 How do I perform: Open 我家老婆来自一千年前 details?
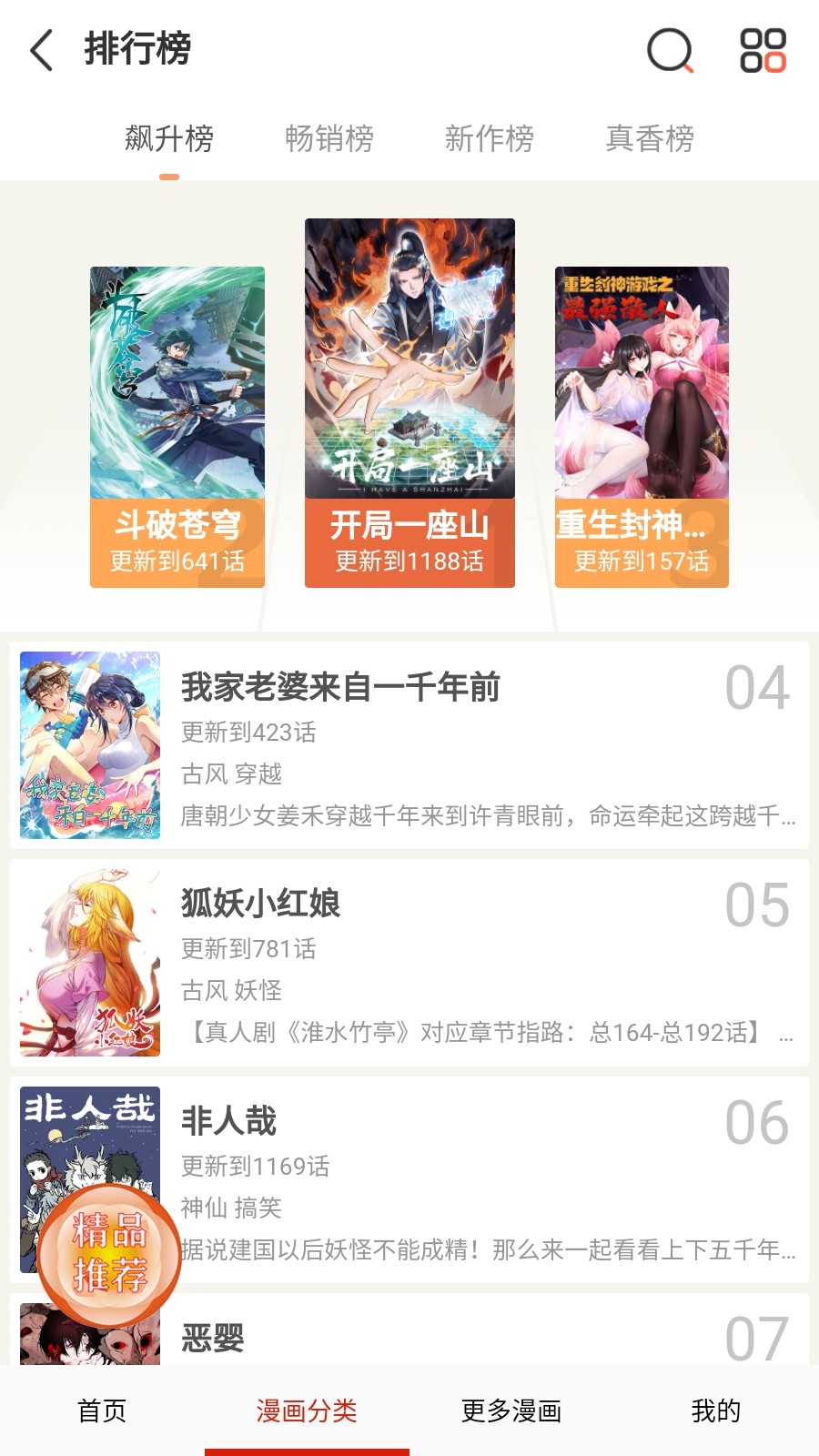click(x=409, y=746)
